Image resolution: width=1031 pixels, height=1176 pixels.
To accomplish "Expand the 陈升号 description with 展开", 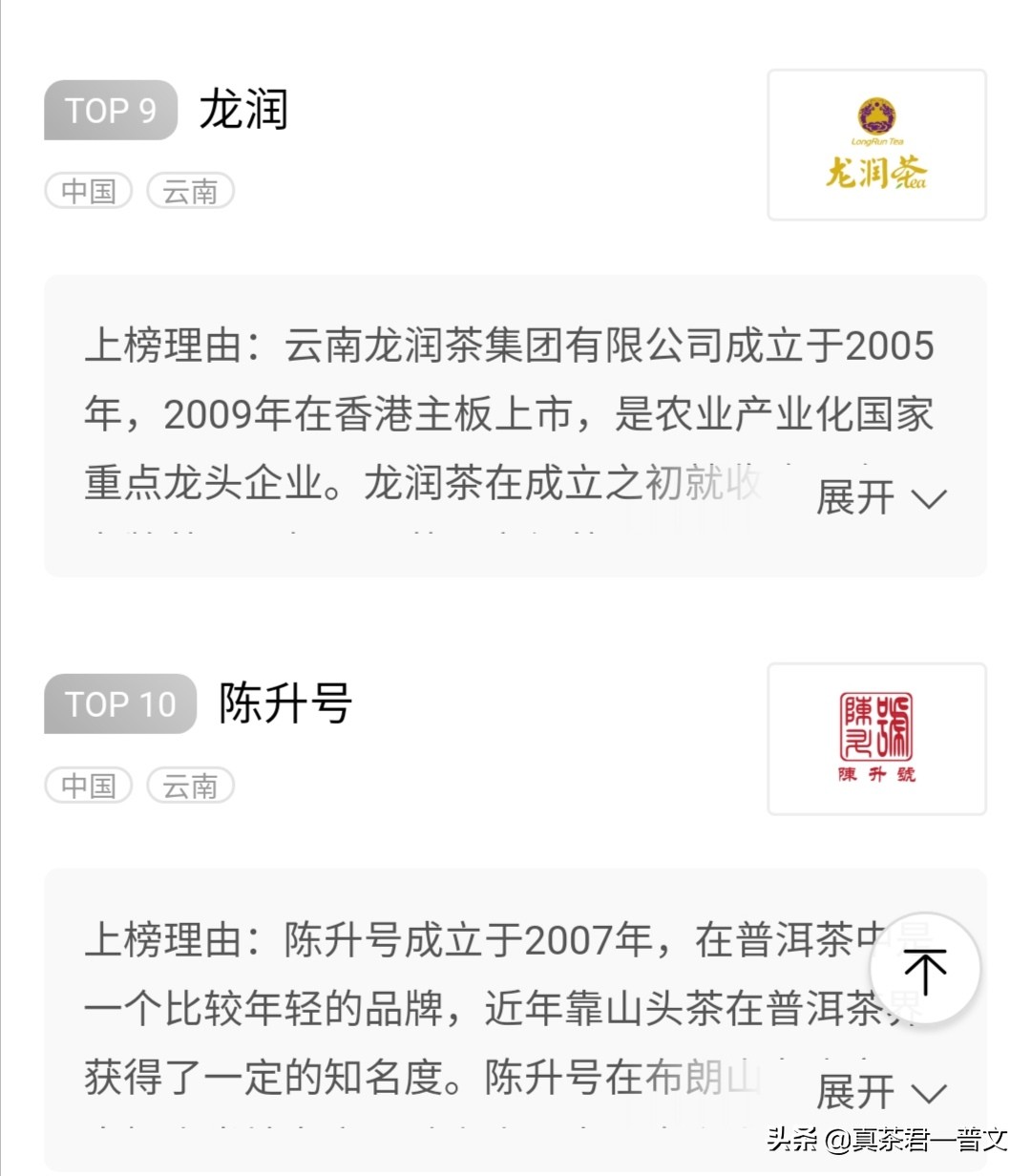I will coord(880,1091).
